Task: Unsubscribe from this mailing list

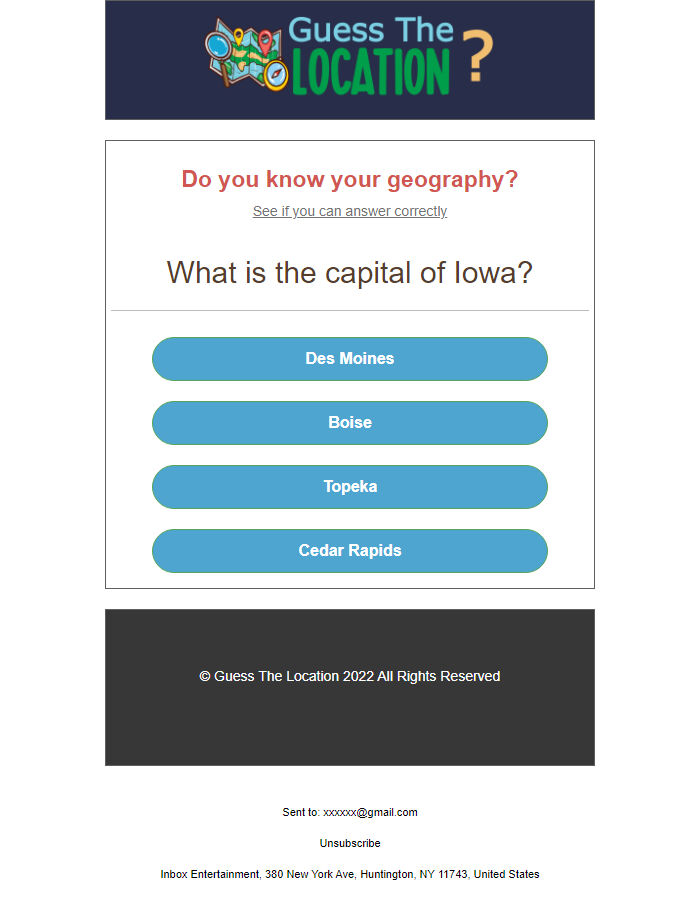Action: pos(350,843)
